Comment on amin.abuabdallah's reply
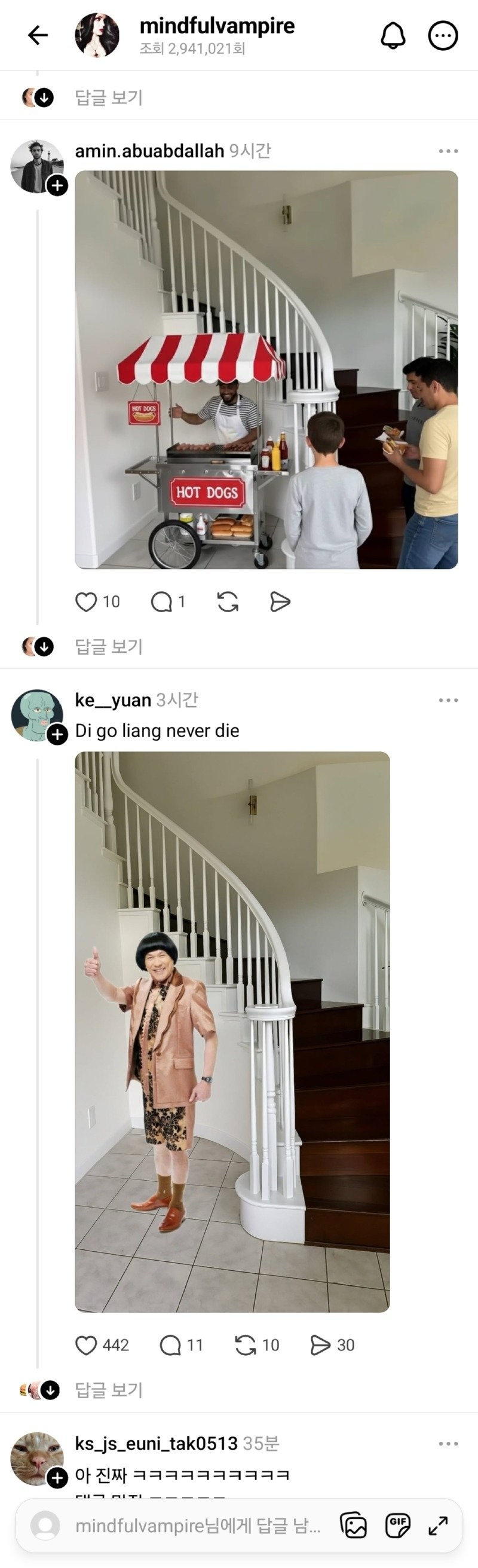 tap(162, 602)
